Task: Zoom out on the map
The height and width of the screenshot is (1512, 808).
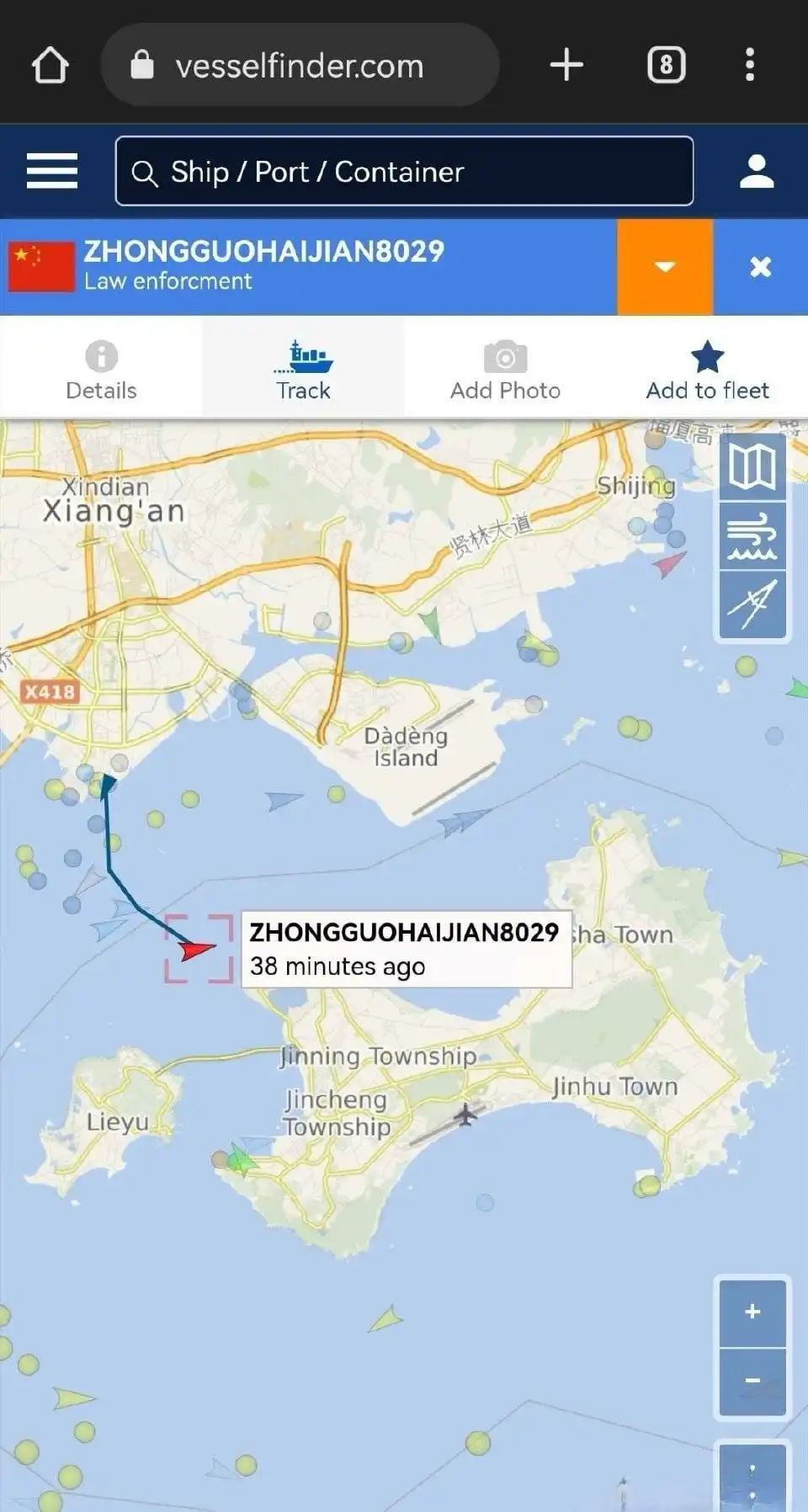Action: tap(752, 1382)
